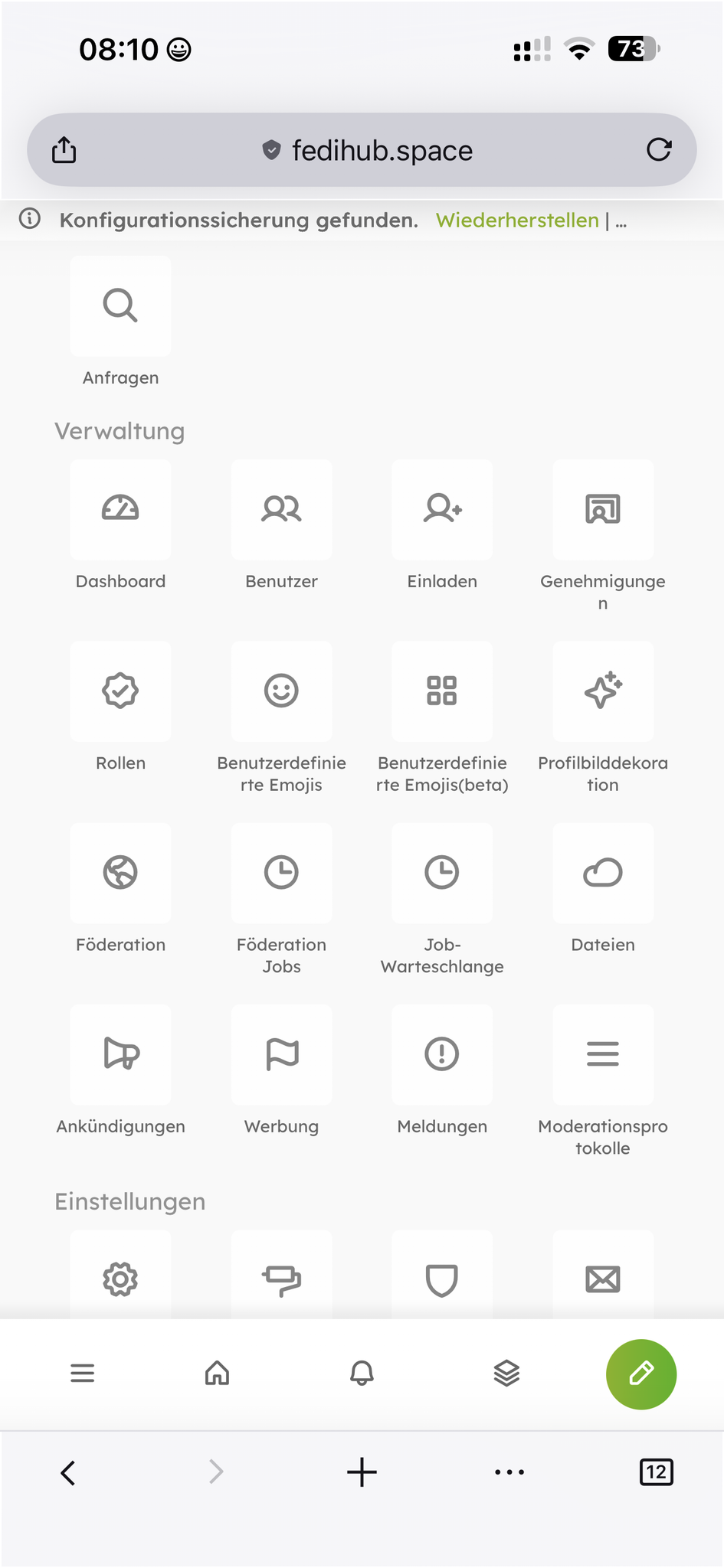Open the Rollen settings
The width and height of the screenshot is (724, 1568).
[121, 691]
